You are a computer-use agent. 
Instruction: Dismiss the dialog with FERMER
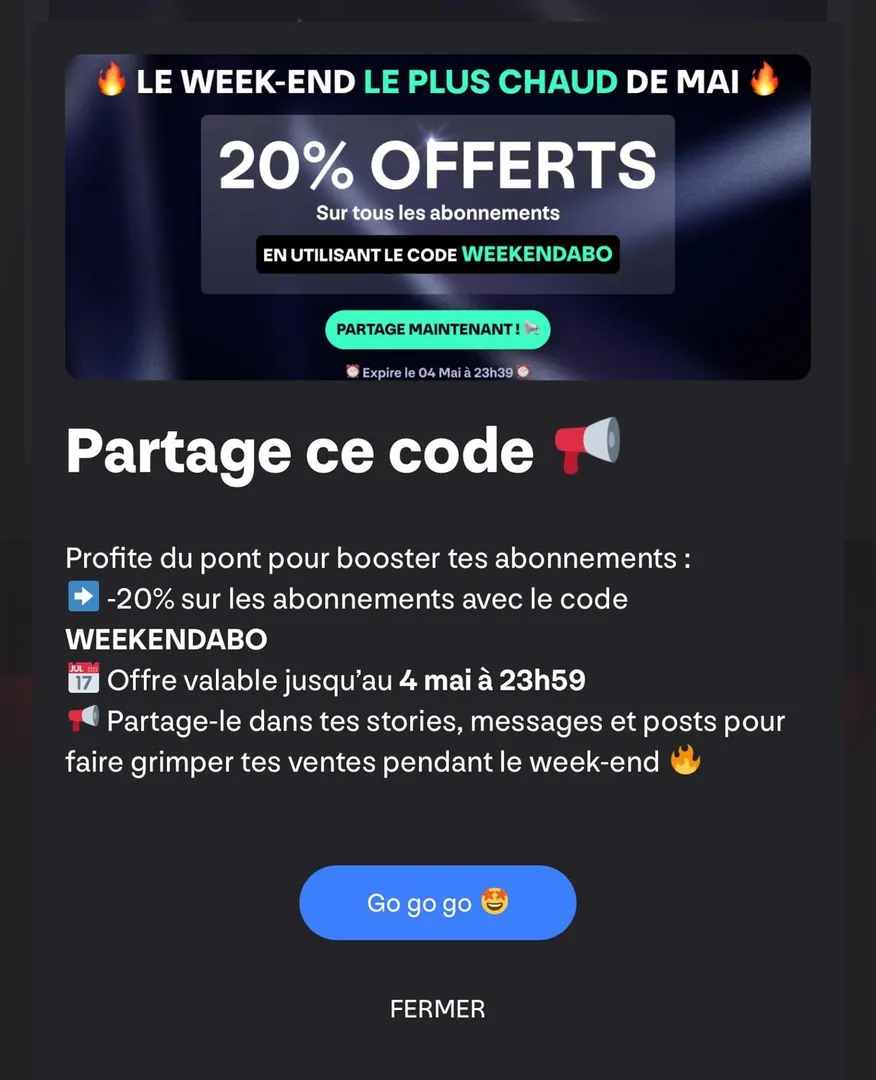(437, 1009)
